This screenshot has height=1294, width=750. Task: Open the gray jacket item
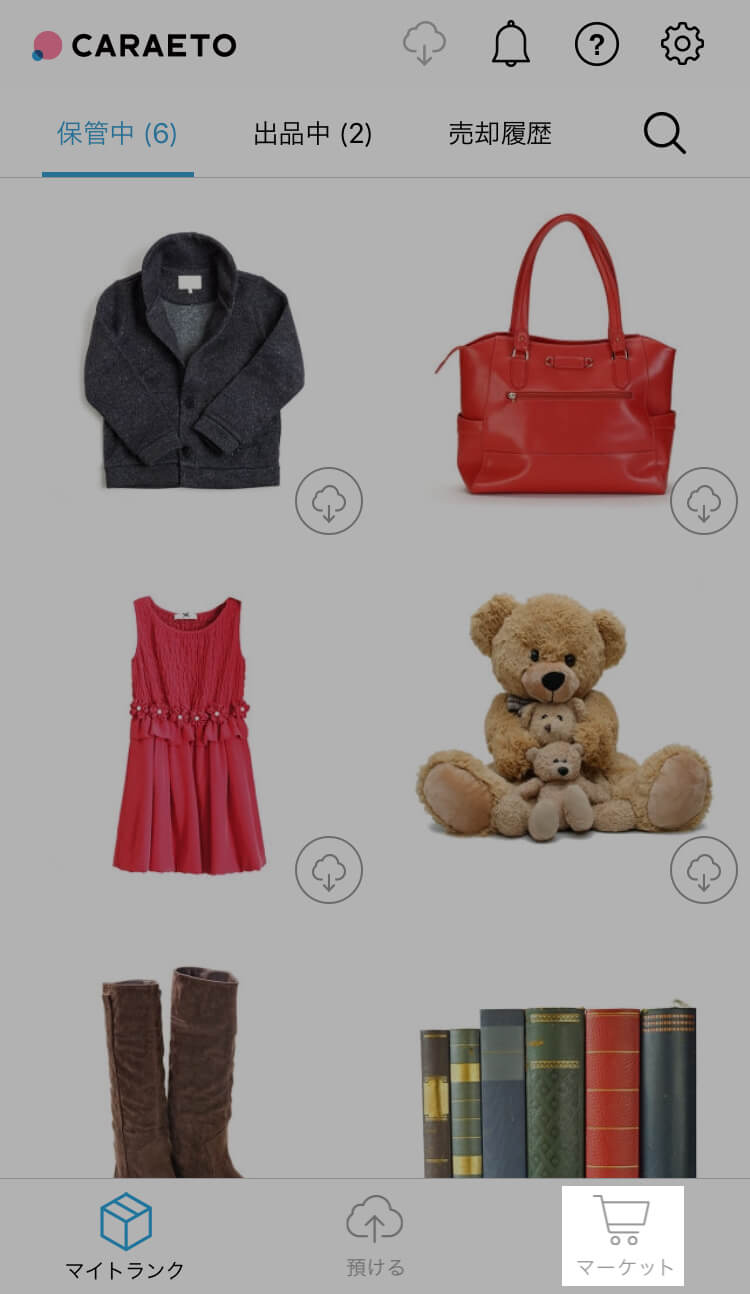click(x=193, y=360)
